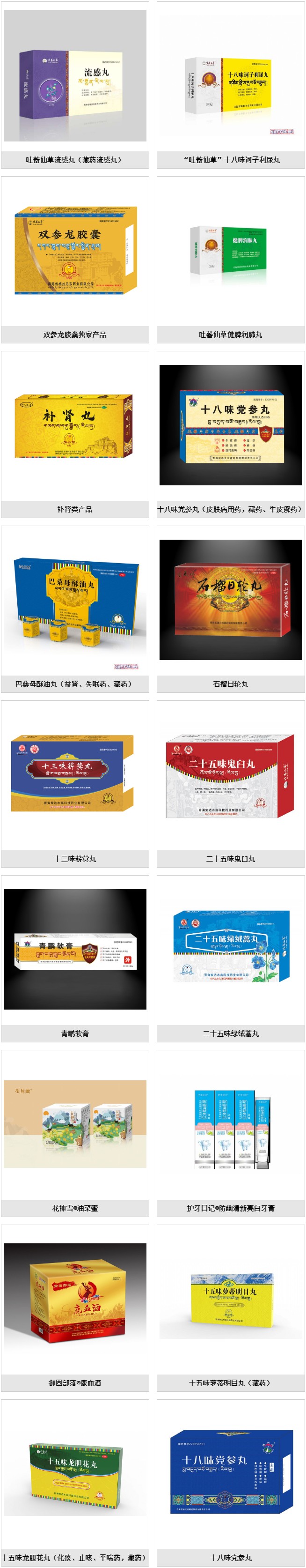306x1568 pixels.
Task: View the 青鹏软膏 product
Action: [75, 949]
